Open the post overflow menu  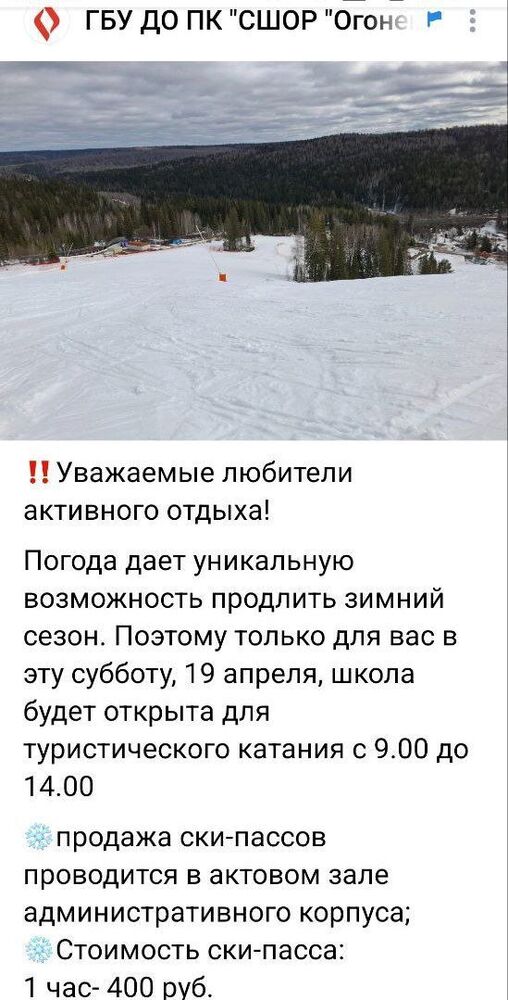472,21
